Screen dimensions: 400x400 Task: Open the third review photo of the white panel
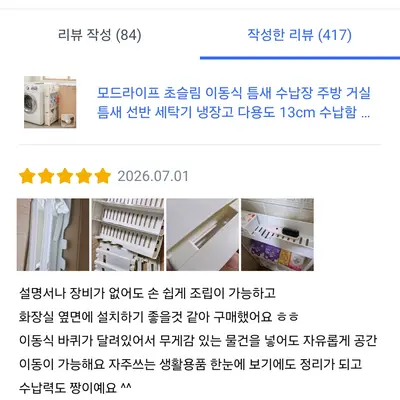pyautogui.click(x=203, y=235)
